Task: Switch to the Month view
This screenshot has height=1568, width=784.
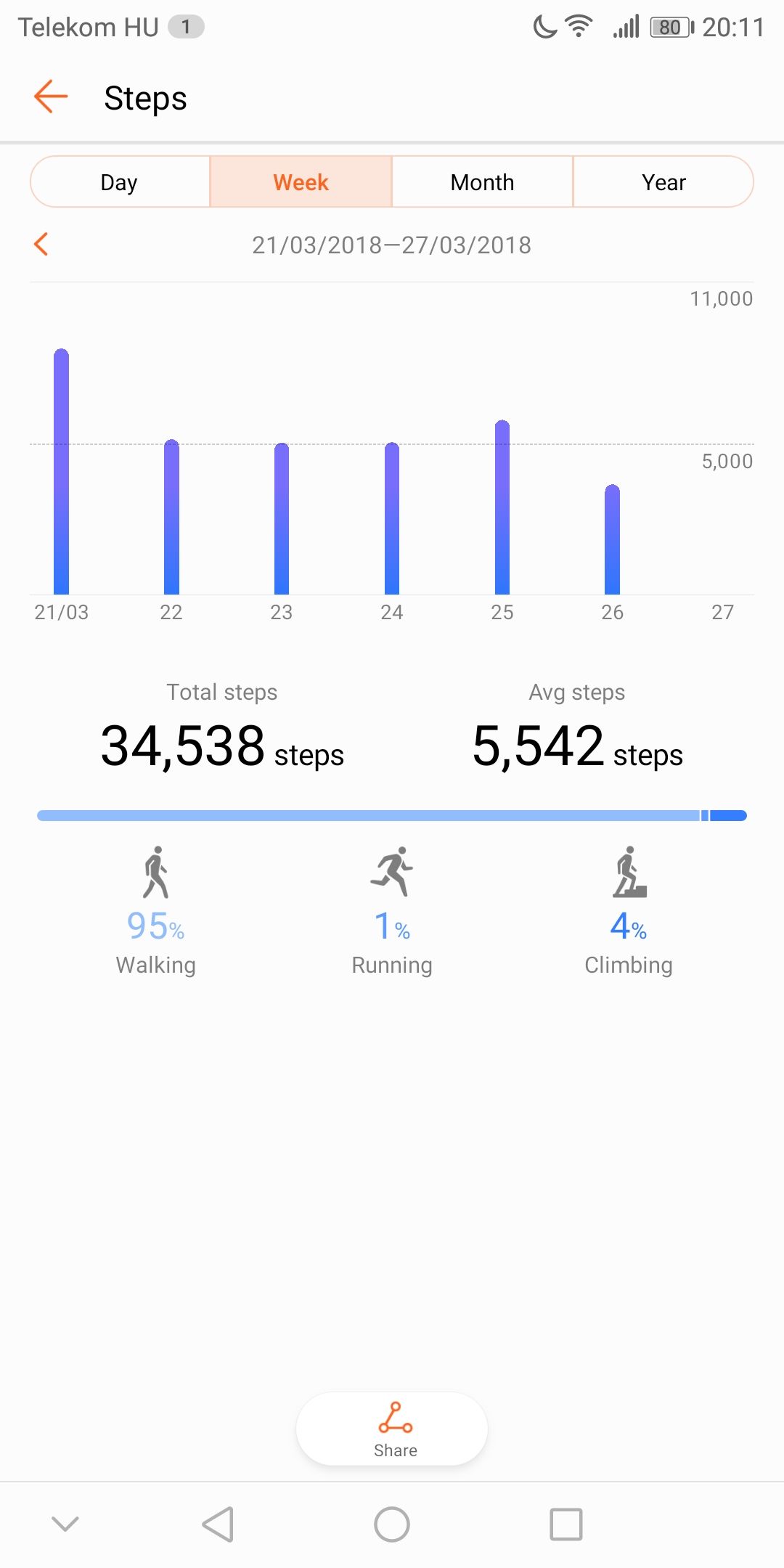Action: coord(482,181)
